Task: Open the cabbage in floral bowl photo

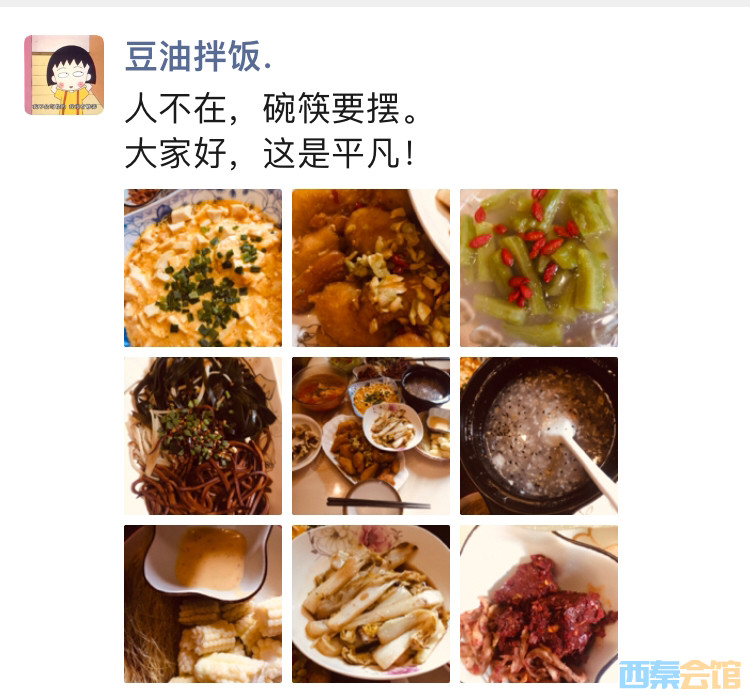Action: click(x=371, y=603)
